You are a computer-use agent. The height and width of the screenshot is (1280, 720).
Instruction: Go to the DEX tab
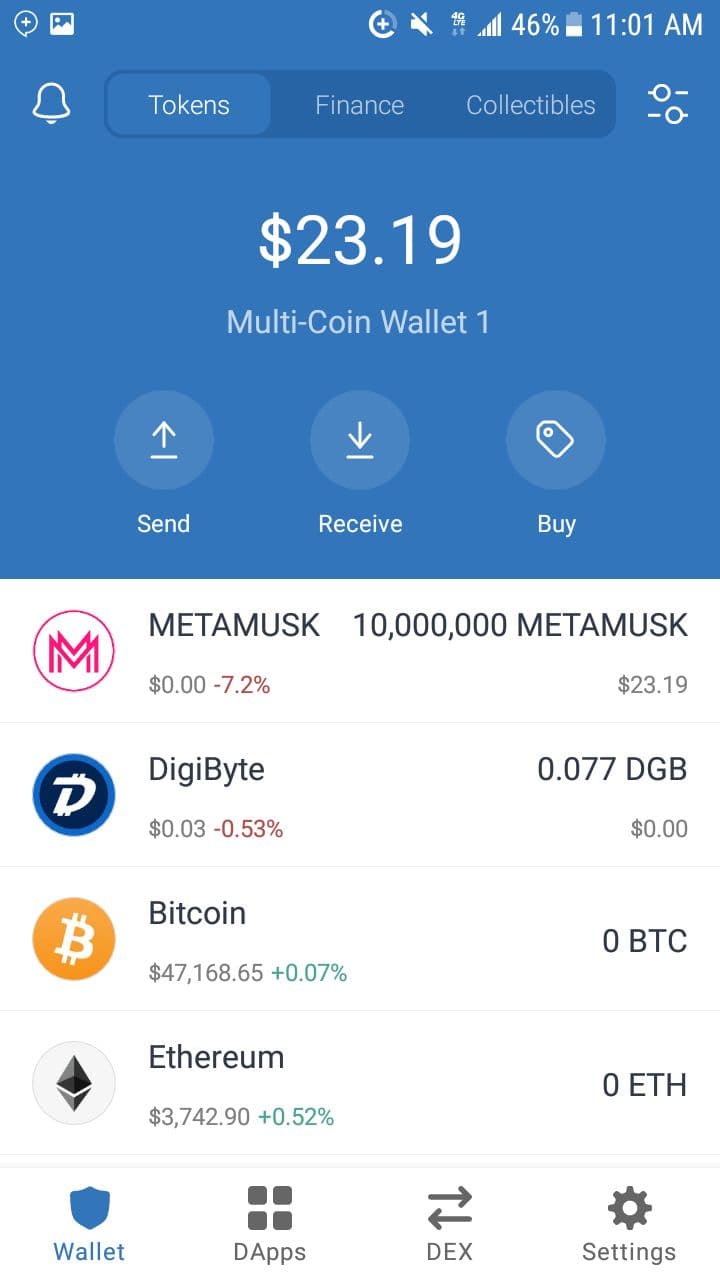[x=450, y=1224]
